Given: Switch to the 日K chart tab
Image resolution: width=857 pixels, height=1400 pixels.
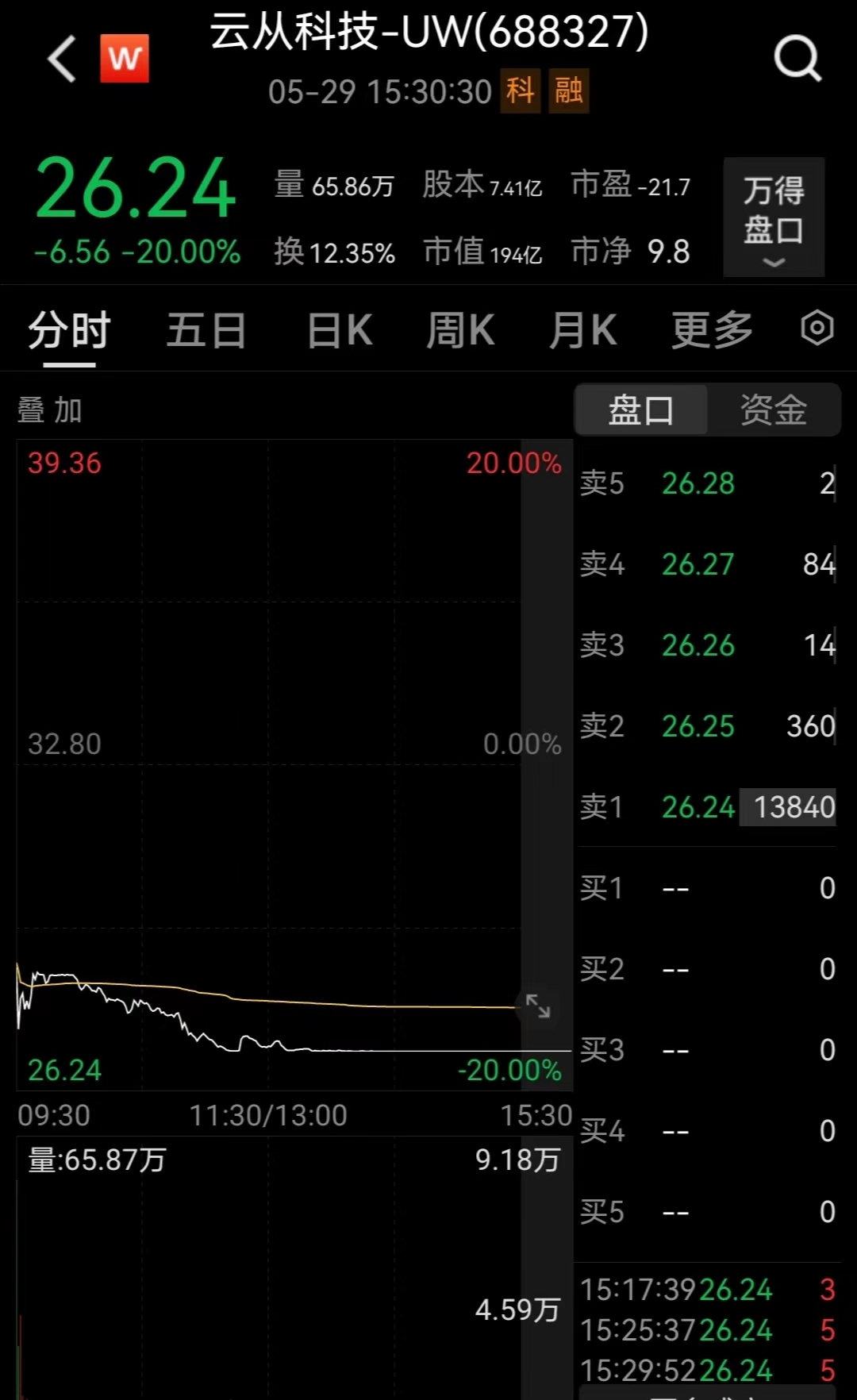Looking at the screenshot, I should tap(340, 329).
